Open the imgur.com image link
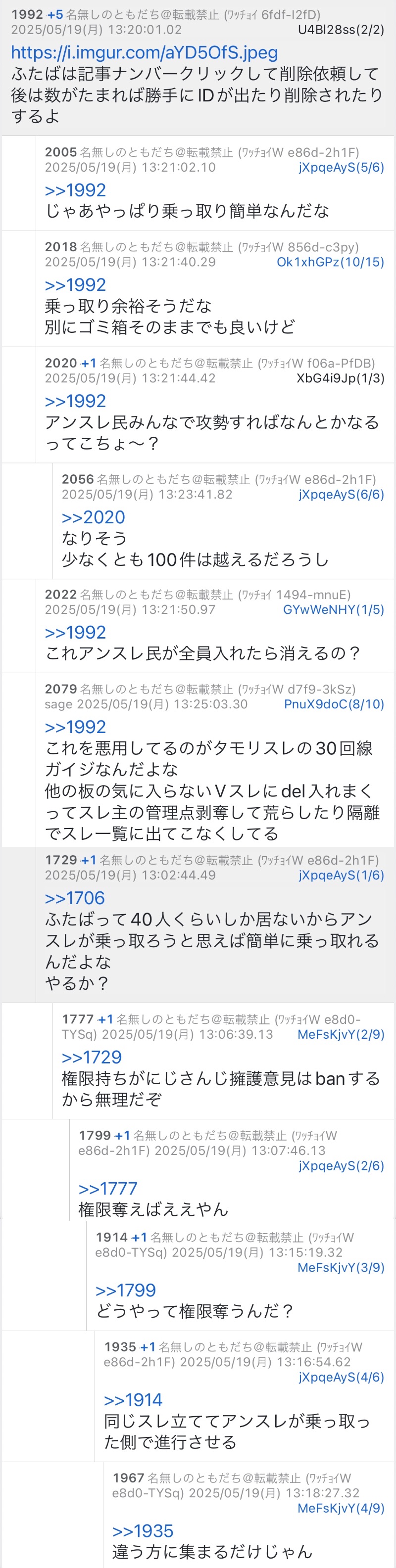This screenshot has height=1568, width=396. point(145,53)
